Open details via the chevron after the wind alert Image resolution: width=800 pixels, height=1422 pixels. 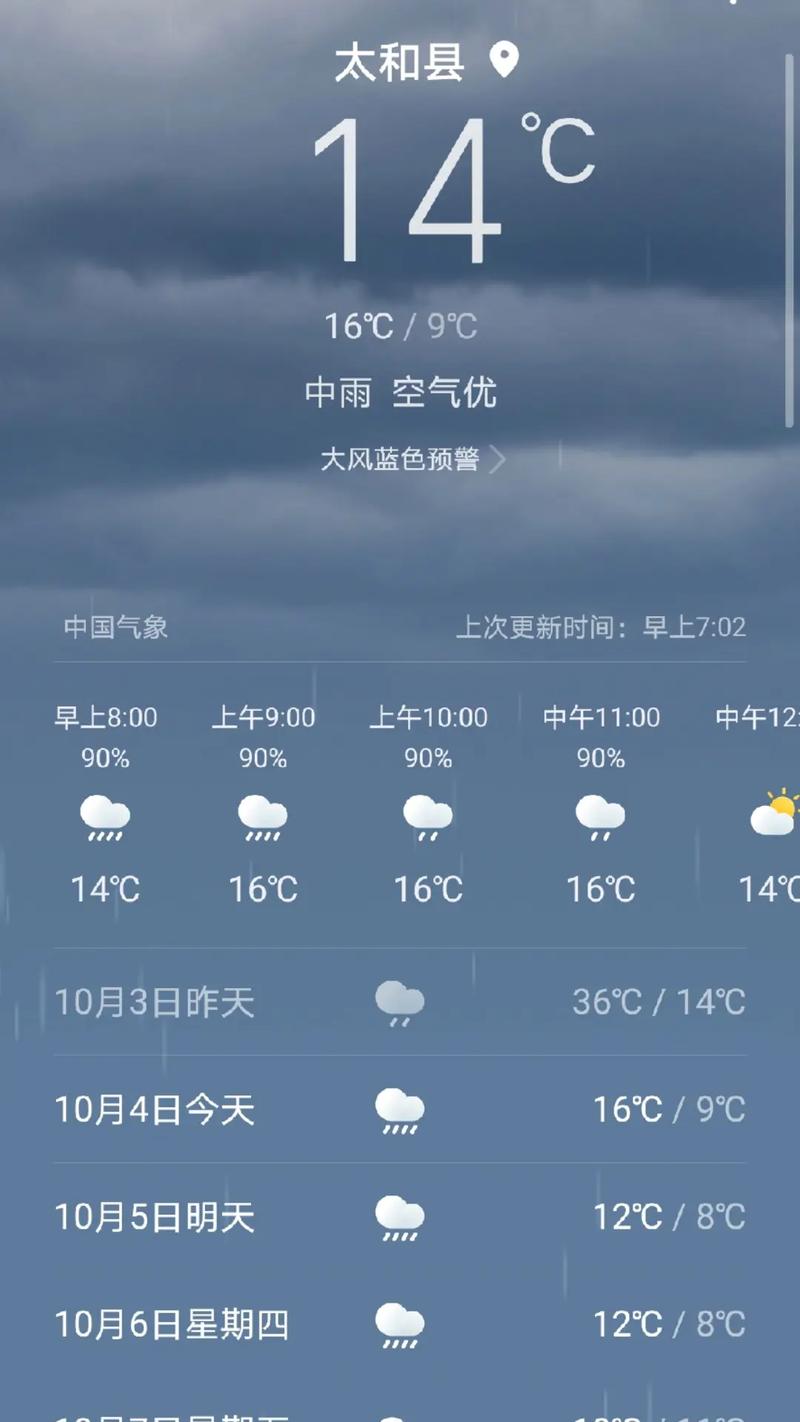click(500, 460)
